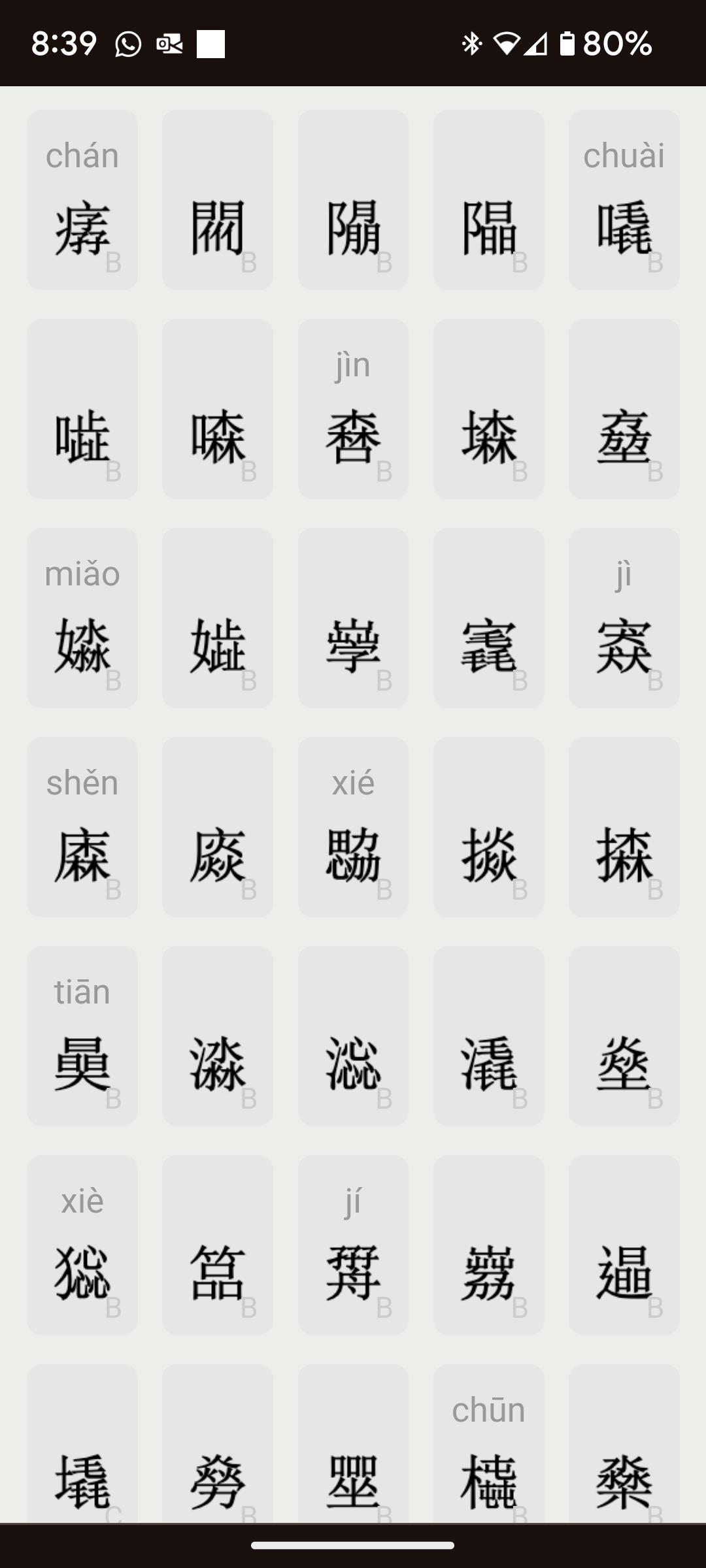706x1568 pixels.
Task: Open the card with pinyin jí
Action: (353, 1245)
